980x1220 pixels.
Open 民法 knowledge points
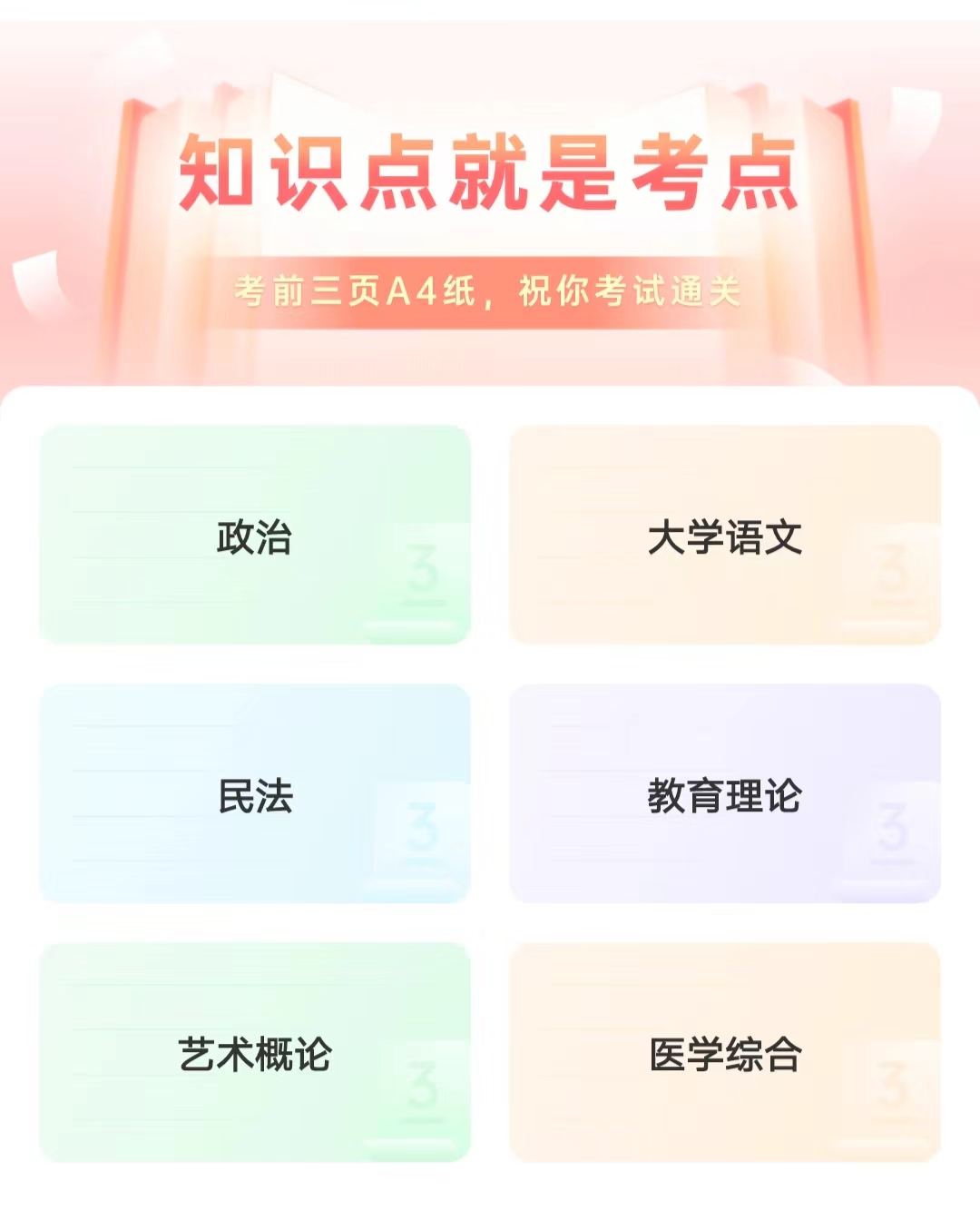(255, 794)
